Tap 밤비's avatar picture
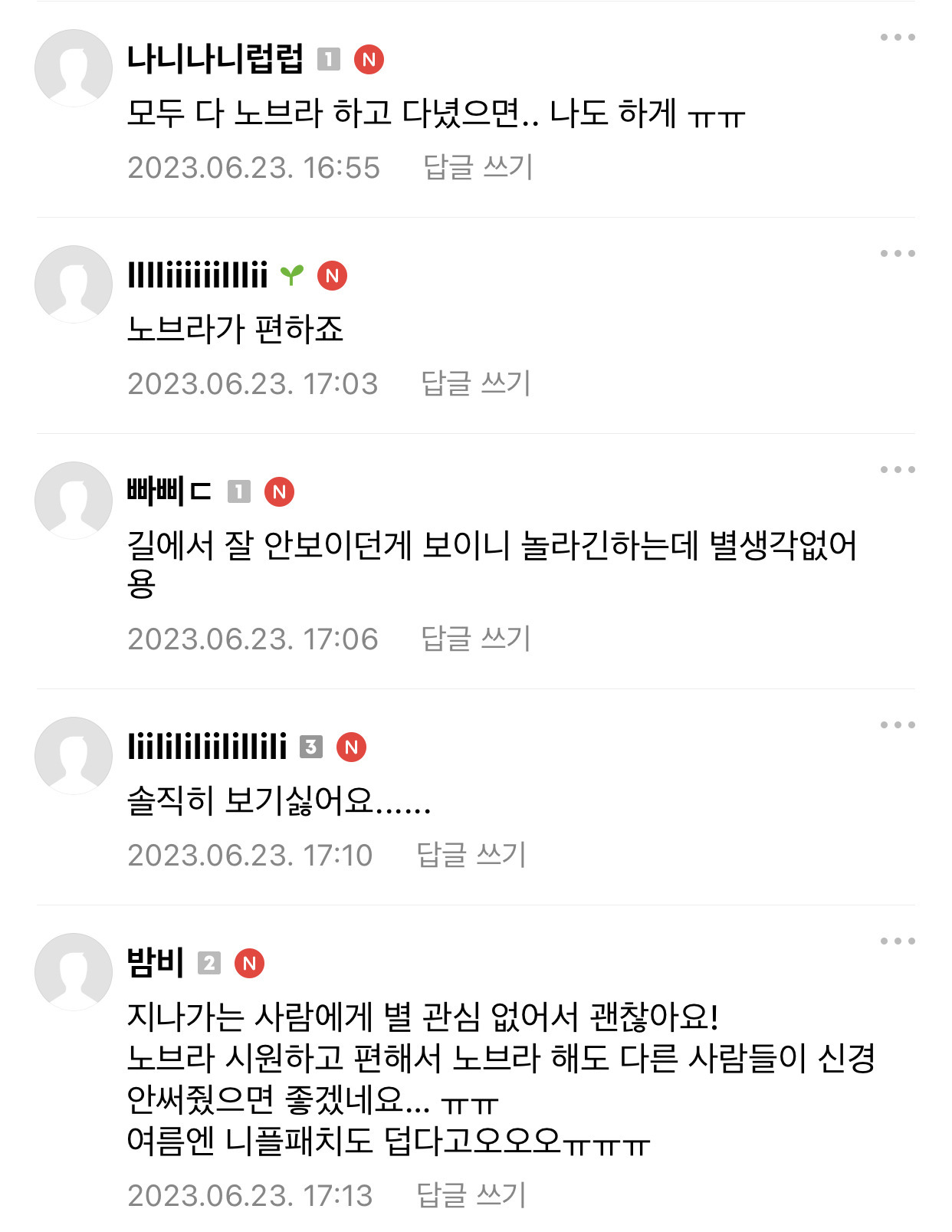This screenshot has width=952, height=1232. [74, 971]
